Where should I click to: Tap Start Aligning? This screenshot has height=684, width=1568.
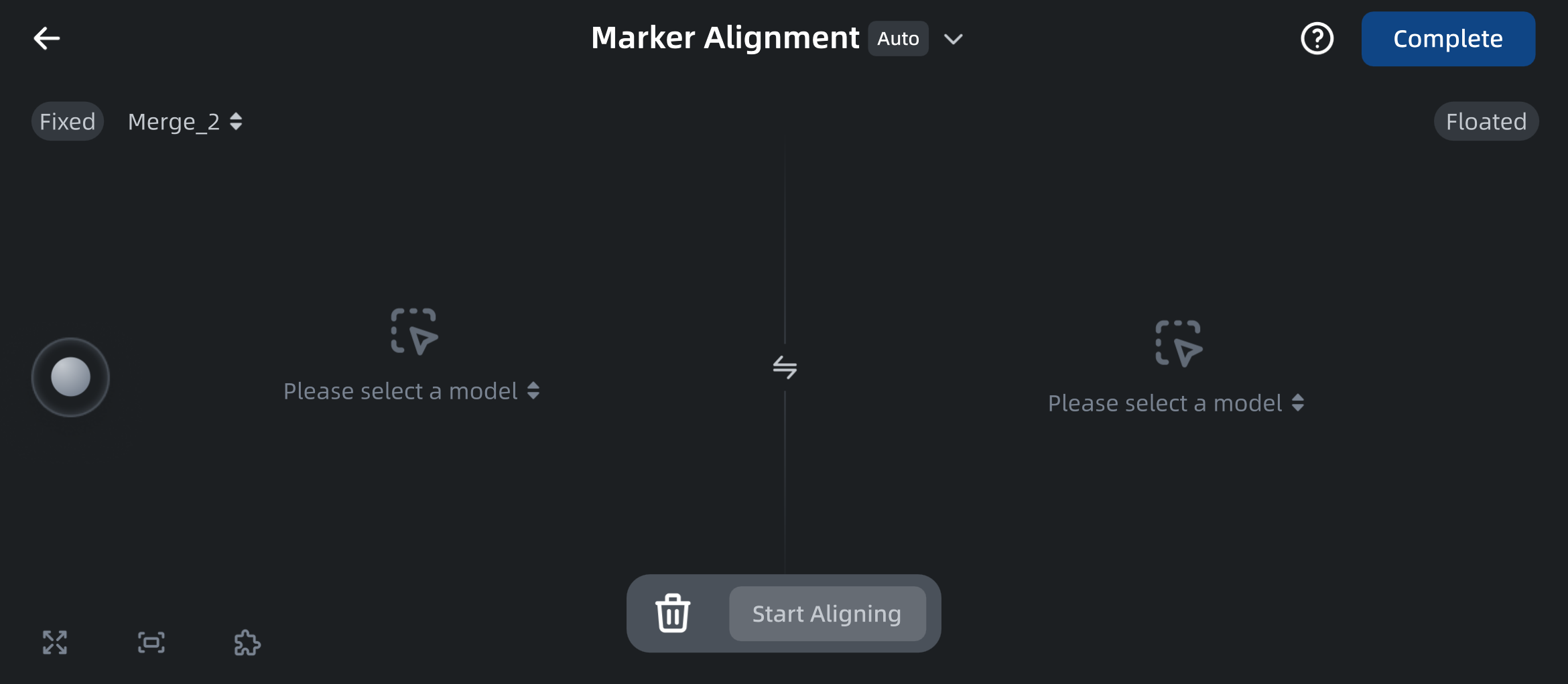[827, 614]
